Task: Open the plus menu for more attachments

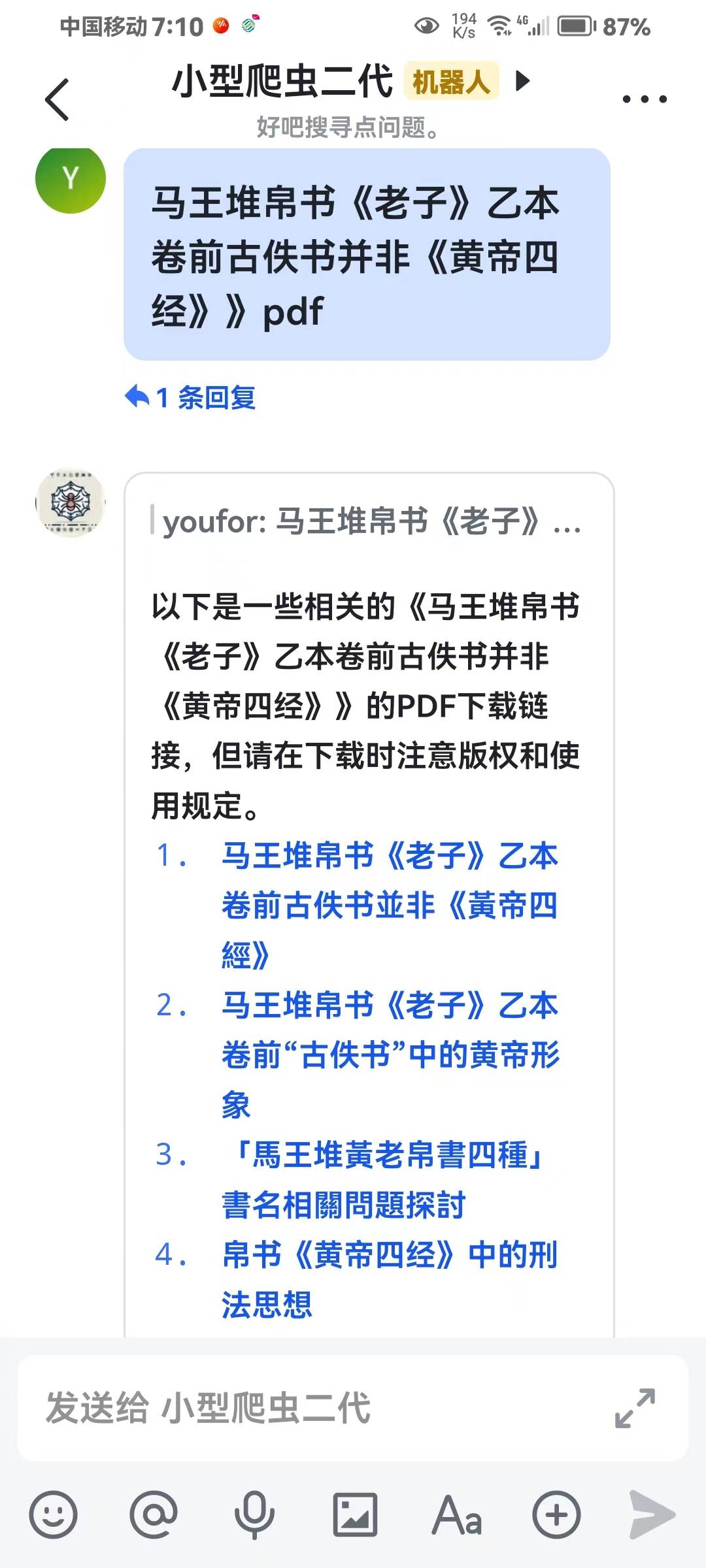Action: (556, 1514)
